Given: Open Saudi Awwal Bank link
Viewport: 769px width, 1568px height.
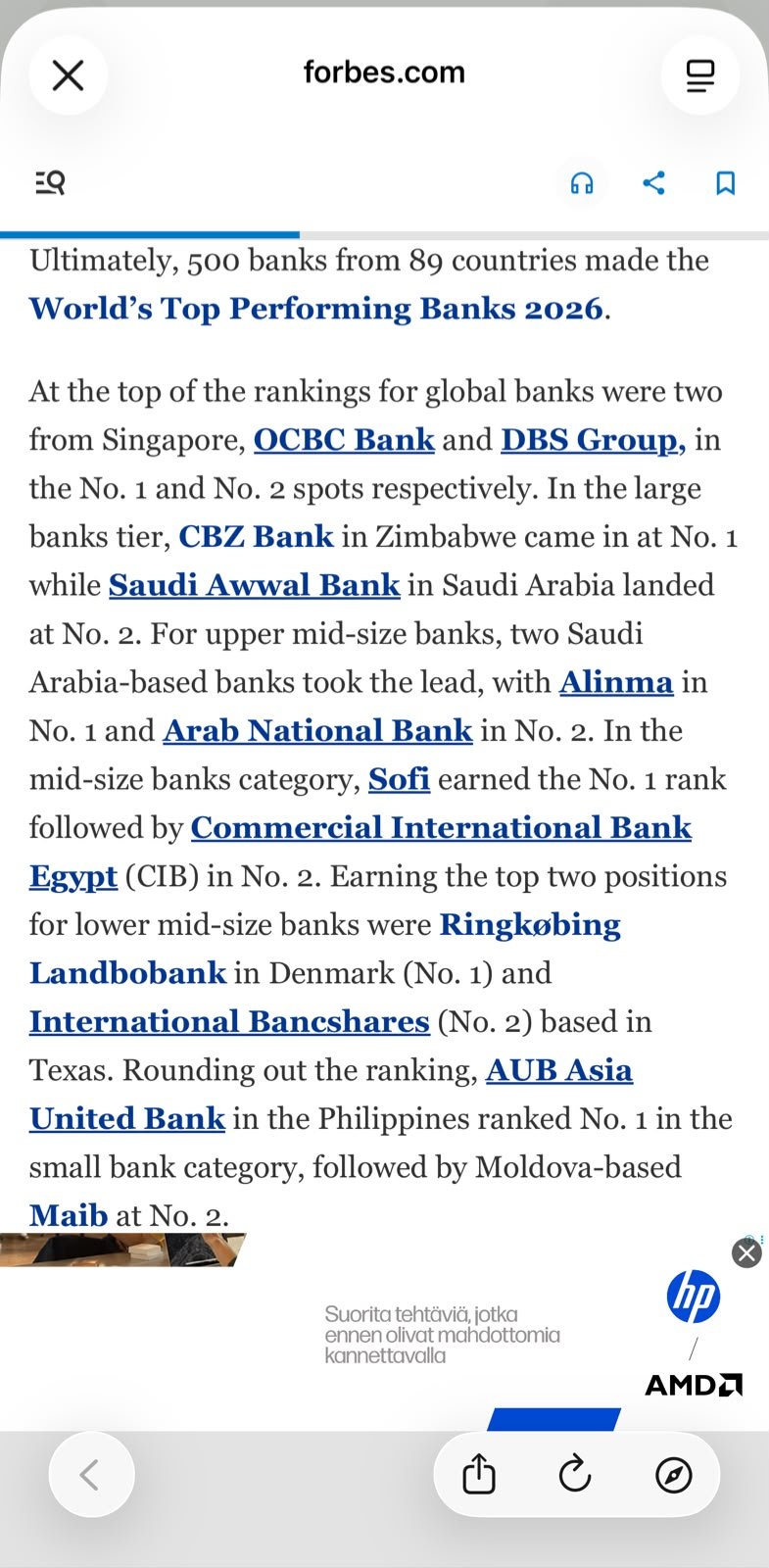Looking at the screenshot, I should click(254, 585).
